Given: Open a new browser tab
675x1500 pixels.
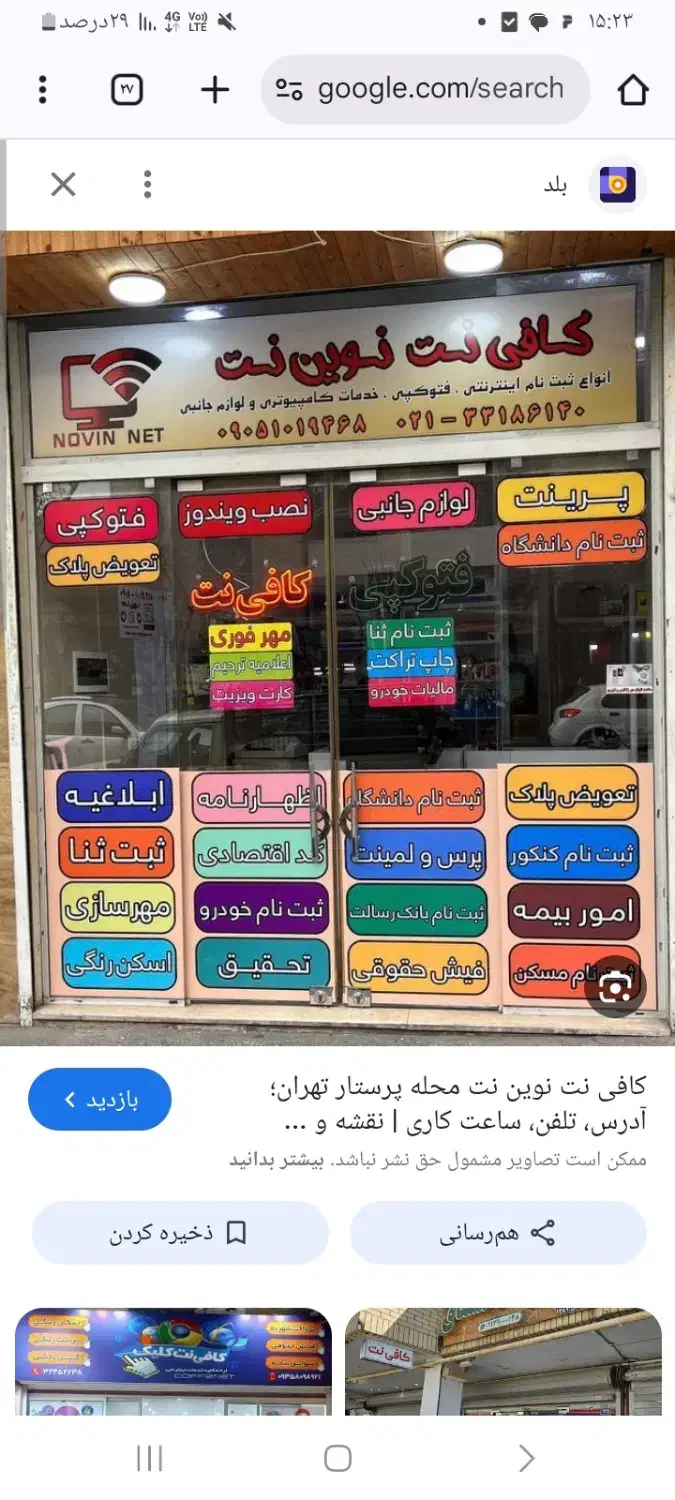Looking at the screenshot, I should 215,90.
